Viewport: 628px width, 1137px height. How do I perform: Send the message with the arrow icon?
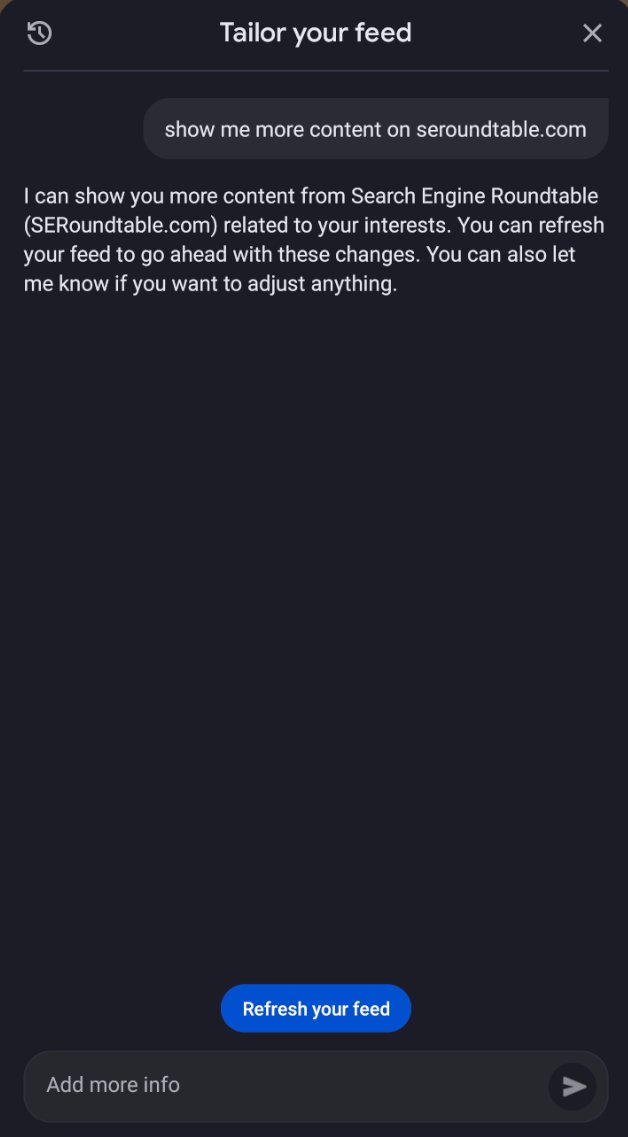573,1086
